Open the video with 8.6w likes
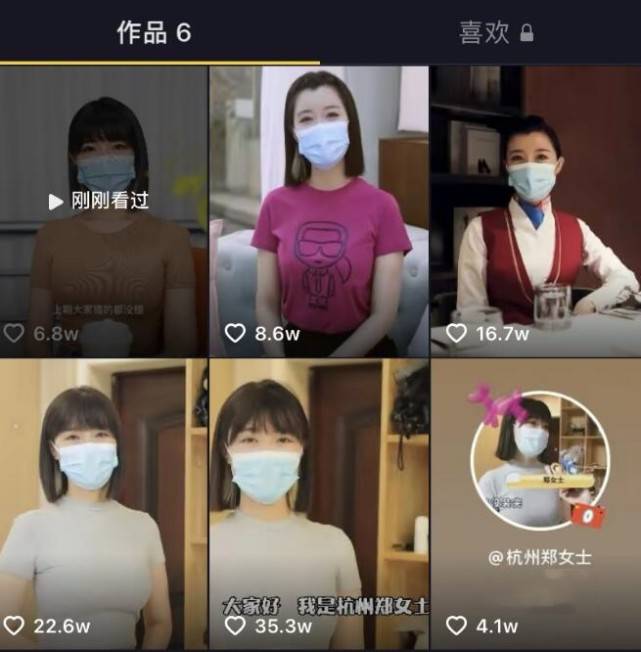The image size is (641, 652). tap(318, 210)
